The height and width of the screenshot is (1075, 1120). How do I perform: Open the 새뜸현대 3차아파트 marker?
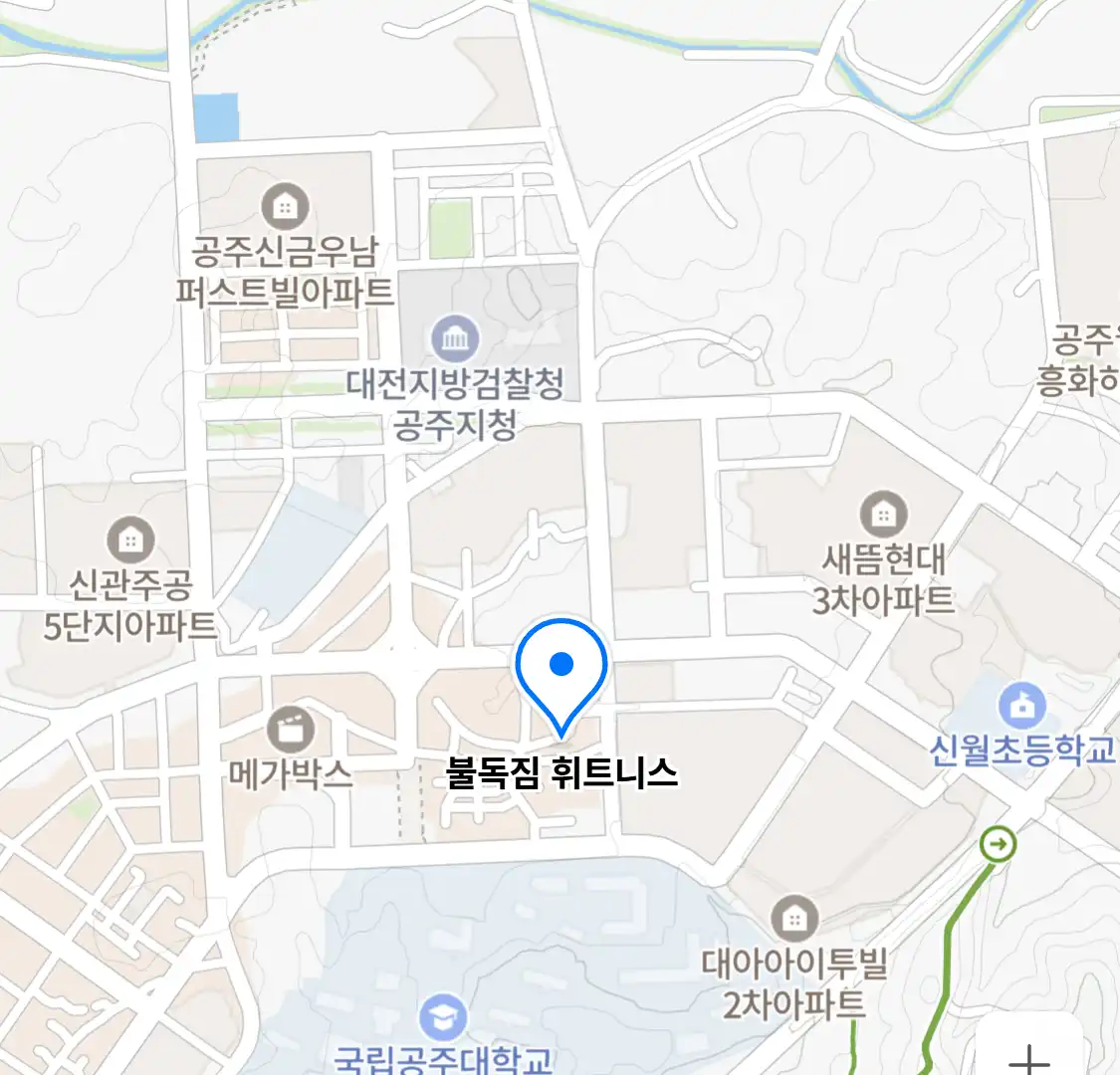coord(882,515)
